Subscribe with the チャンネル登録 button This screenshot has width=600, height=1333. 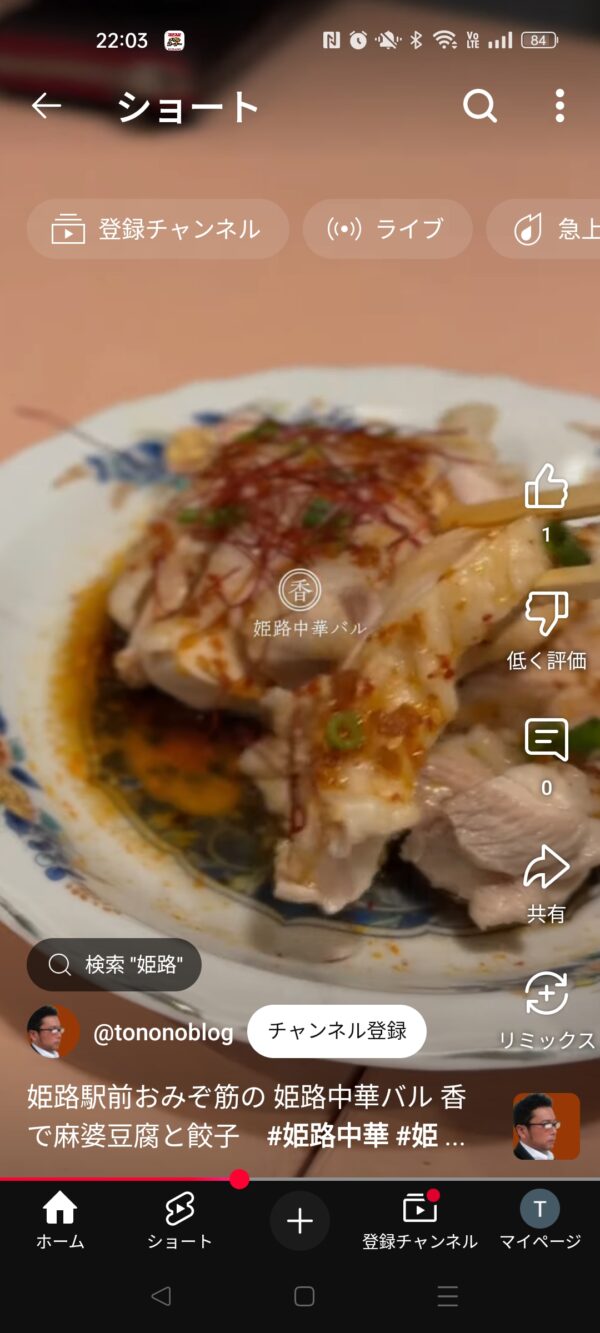(x=337, y=1031)
